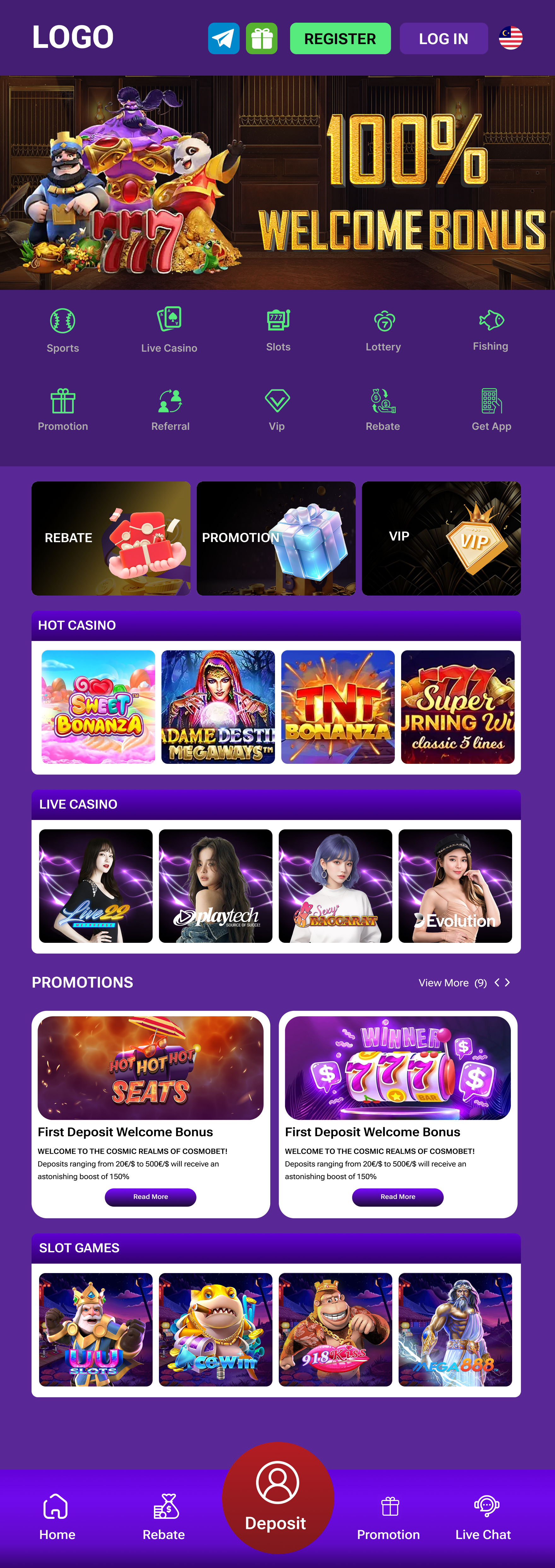
Task: Open the Sweet Bonanza game tile
Action: (98, 707)
